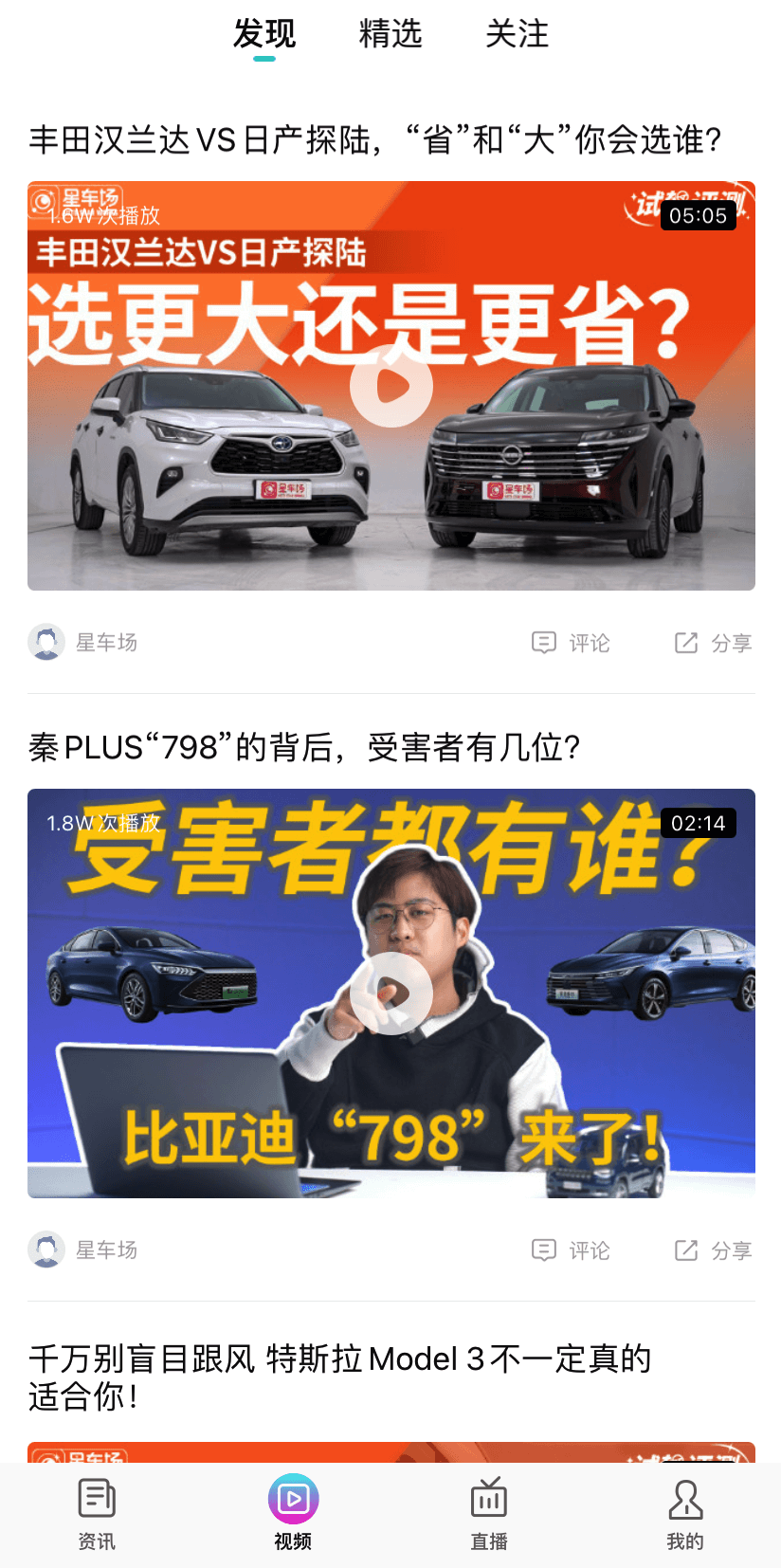Share the 秦PLUS 798 video
Screen dimensions: 781x1568
(x=713, y=1250)
